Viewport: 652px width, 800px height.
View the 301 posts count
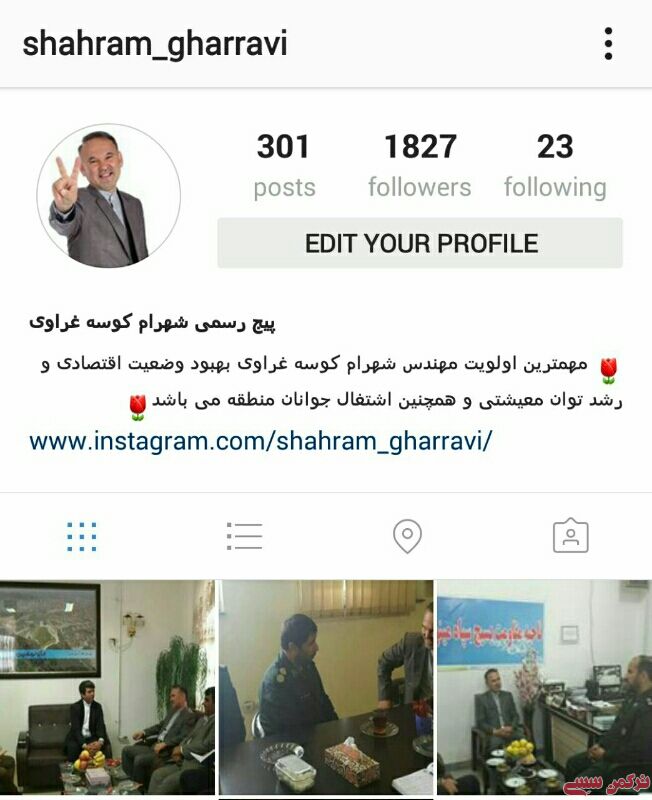(x=284, y=165)
